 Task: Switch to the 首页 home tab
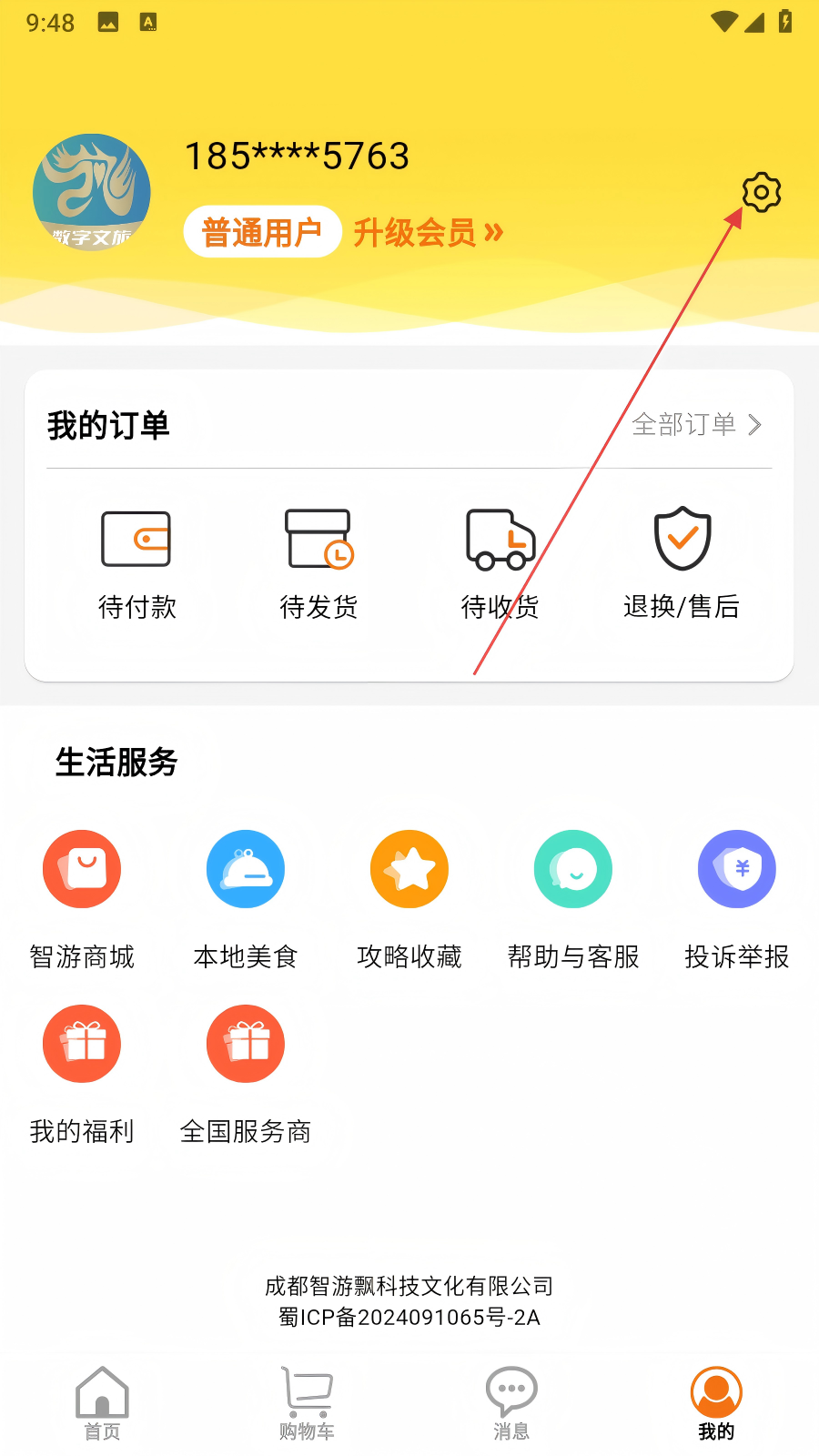pos(102,1403)
